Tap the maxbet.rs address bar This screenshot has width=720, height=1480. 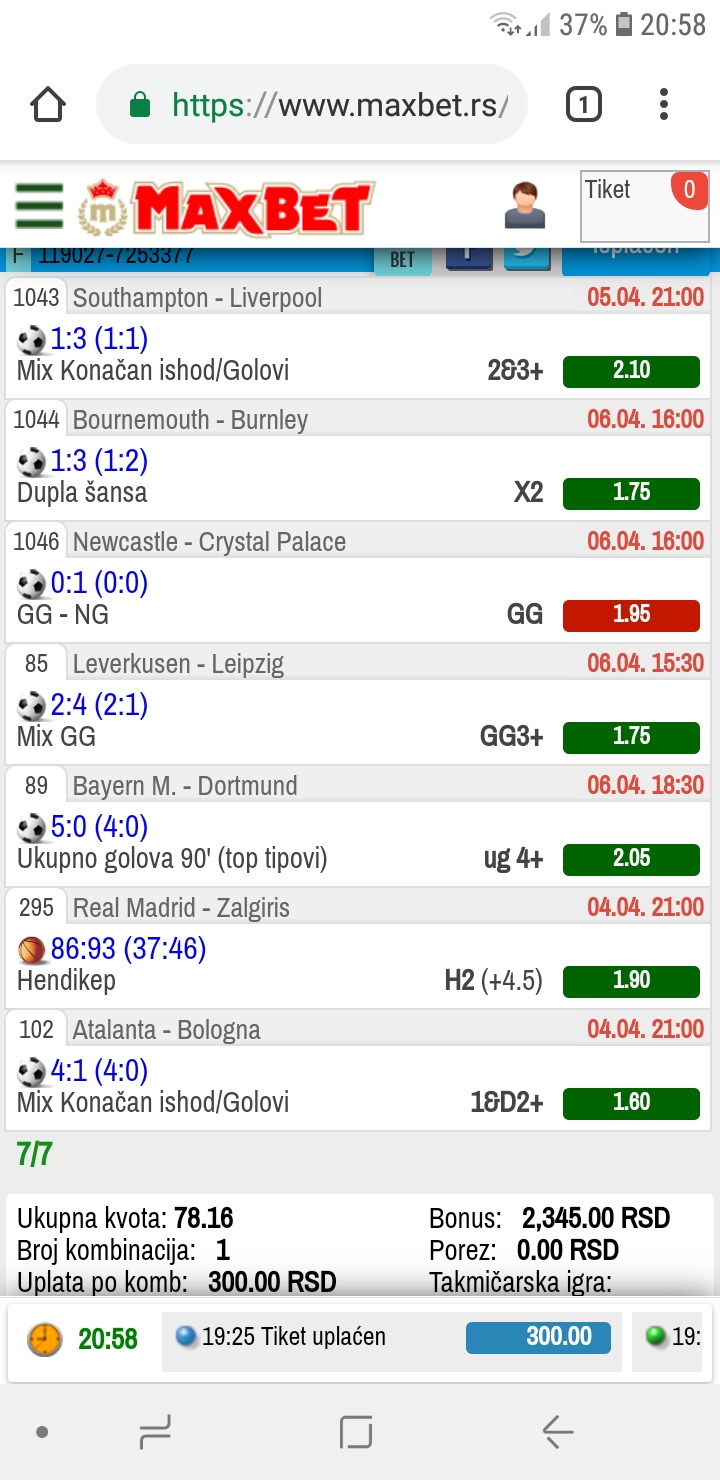pyautogui.click(x=312, y=104)
